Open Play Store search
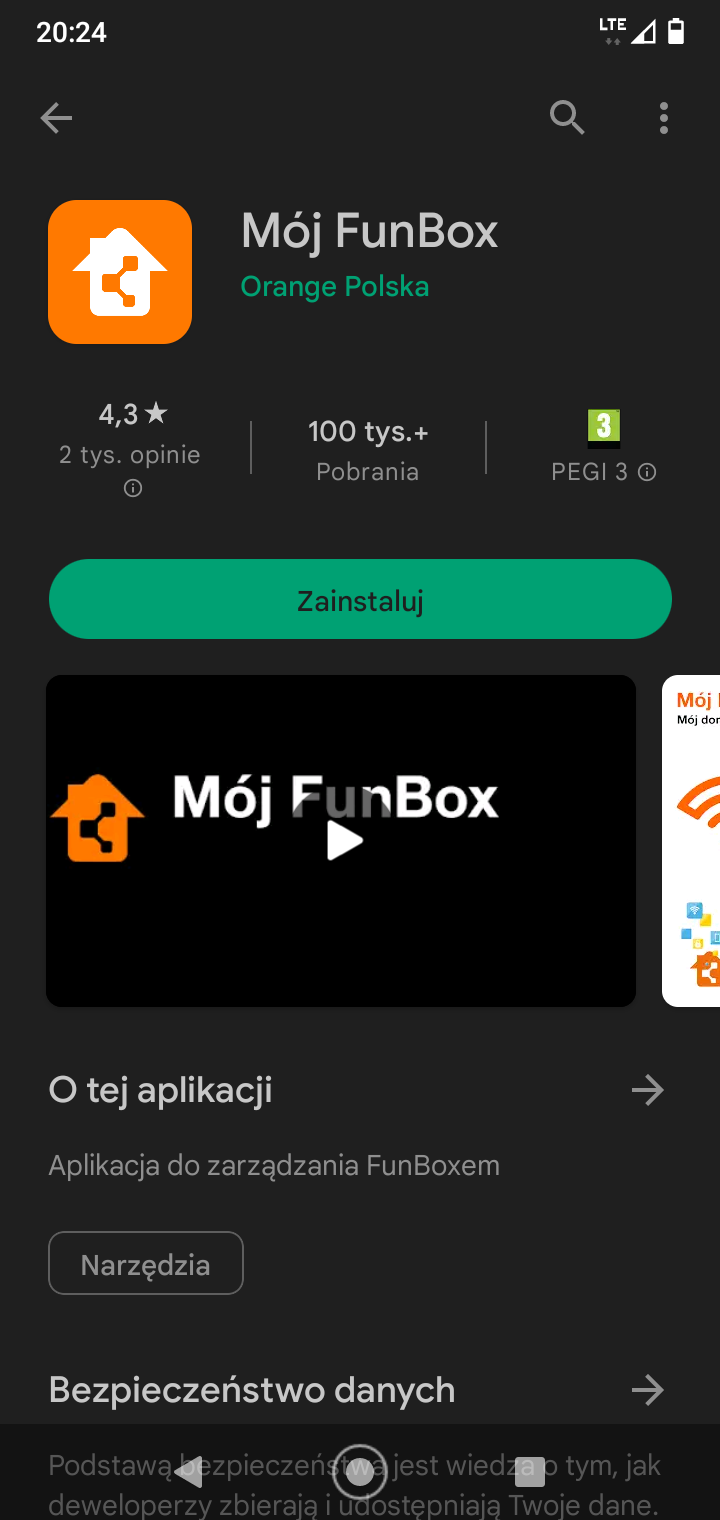The height and width of the screenshot is (1520, 720). [x=567, y=117]
